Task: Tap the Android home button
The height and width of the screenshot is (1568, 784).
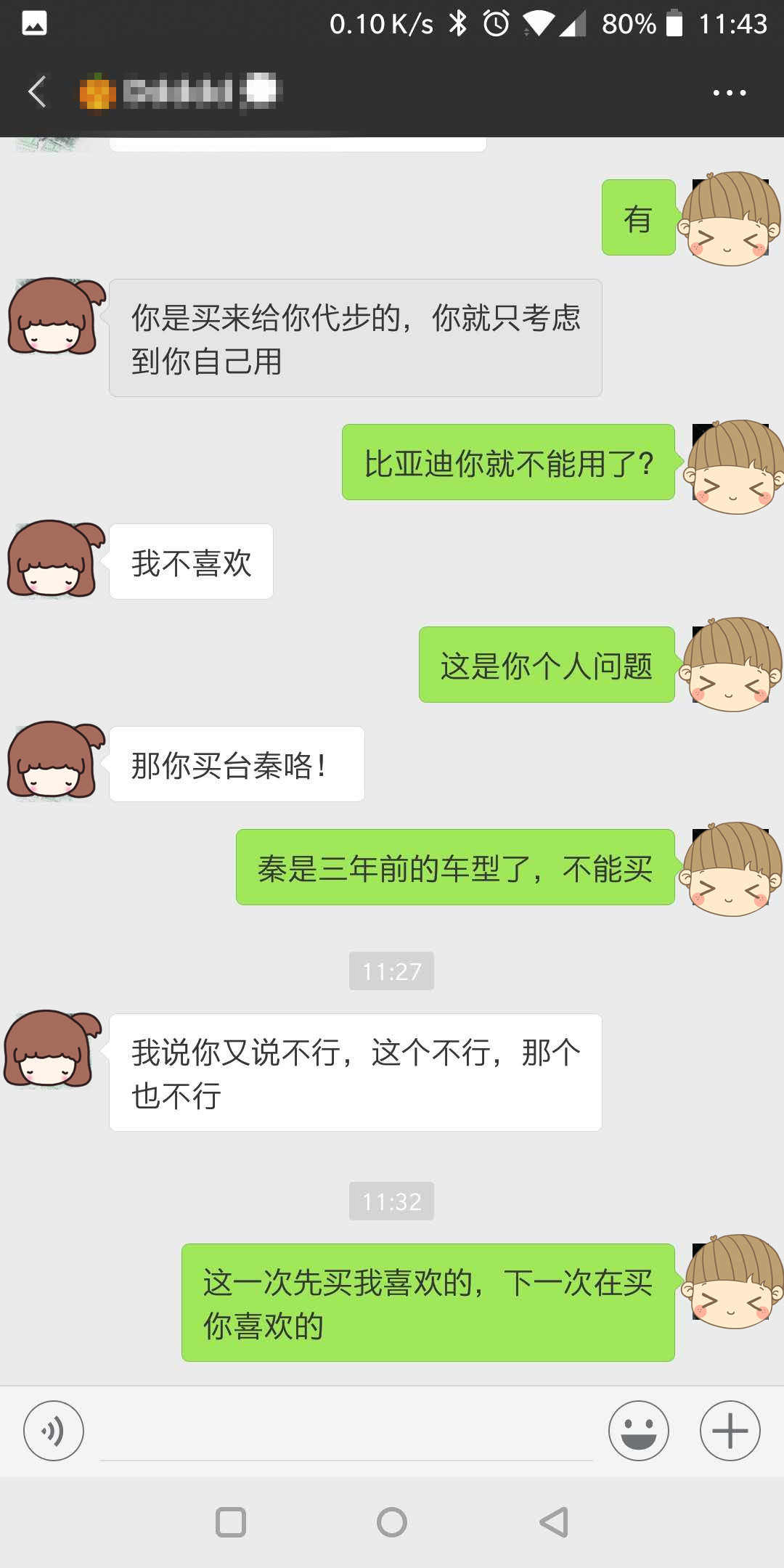Action: coord(392,1522)
